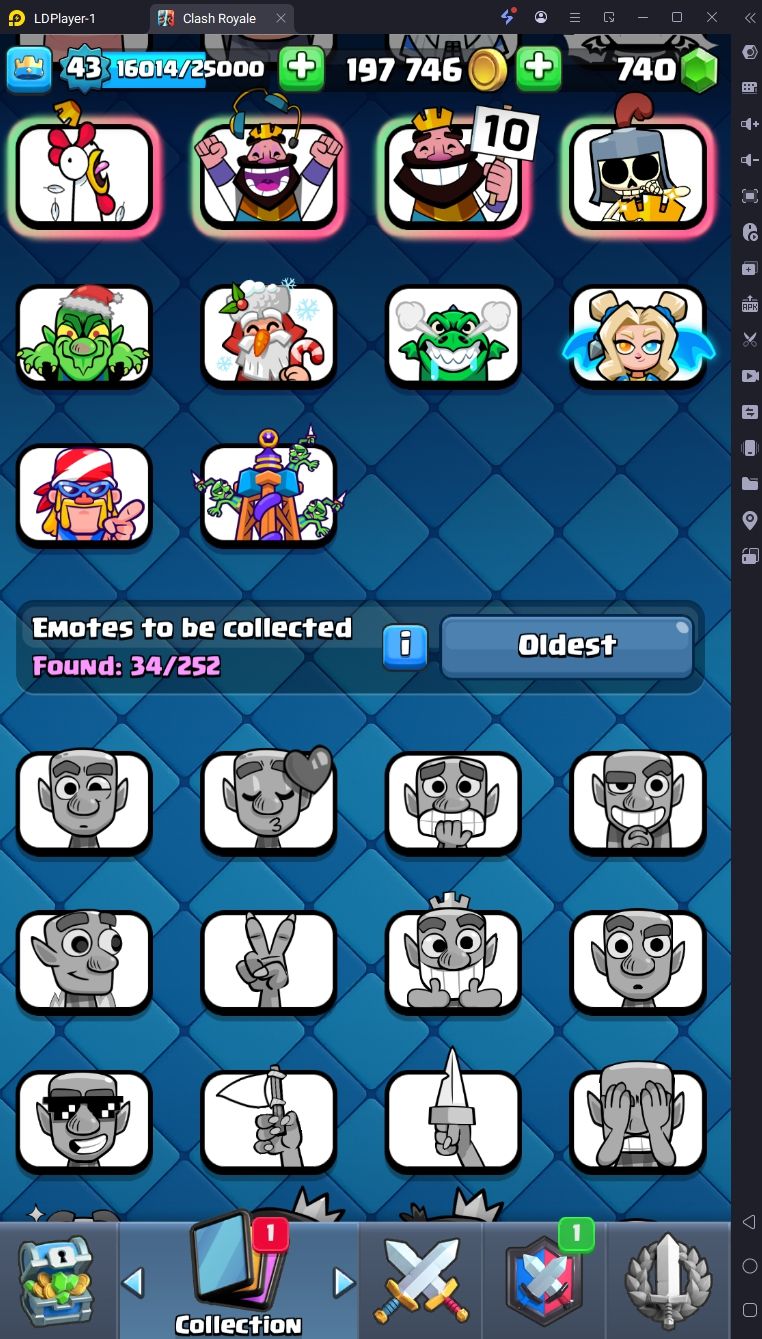Pick the snowman wizard emote
762x1339 pixels.
[x=268, y=336]
